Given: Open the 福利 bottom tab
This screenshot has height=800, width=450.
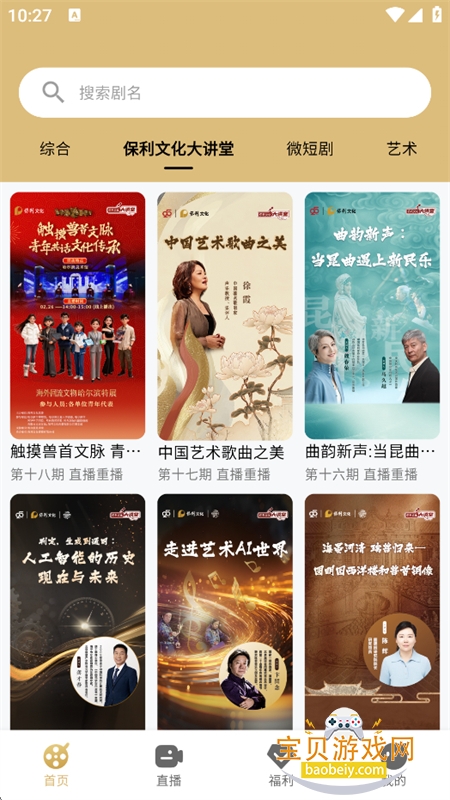Looking at the screenshot, I should point(281,764).
